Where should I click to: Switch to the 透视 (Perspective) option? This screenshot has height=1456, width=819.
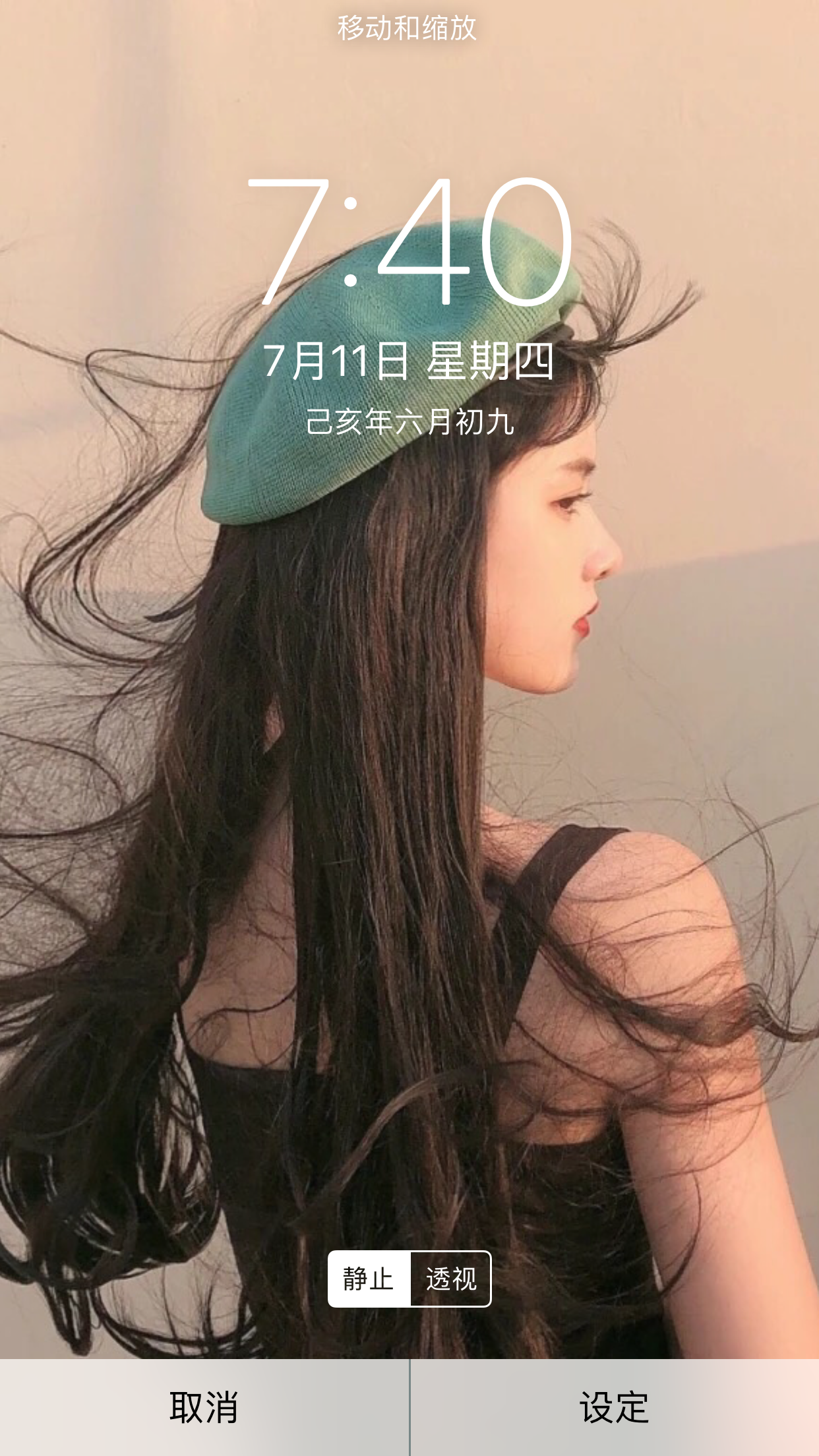(451, 1279)
